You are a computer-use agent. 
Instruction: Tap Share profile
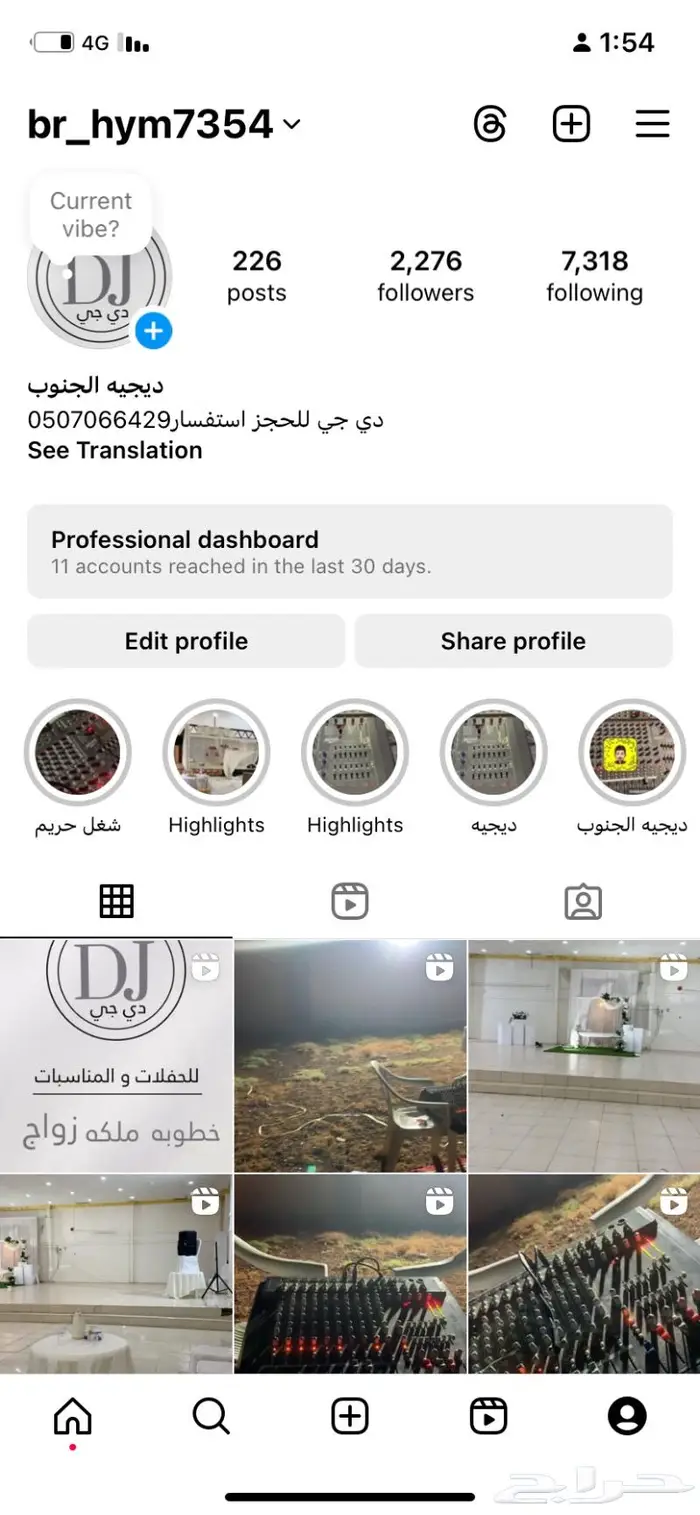click(513, 641)
